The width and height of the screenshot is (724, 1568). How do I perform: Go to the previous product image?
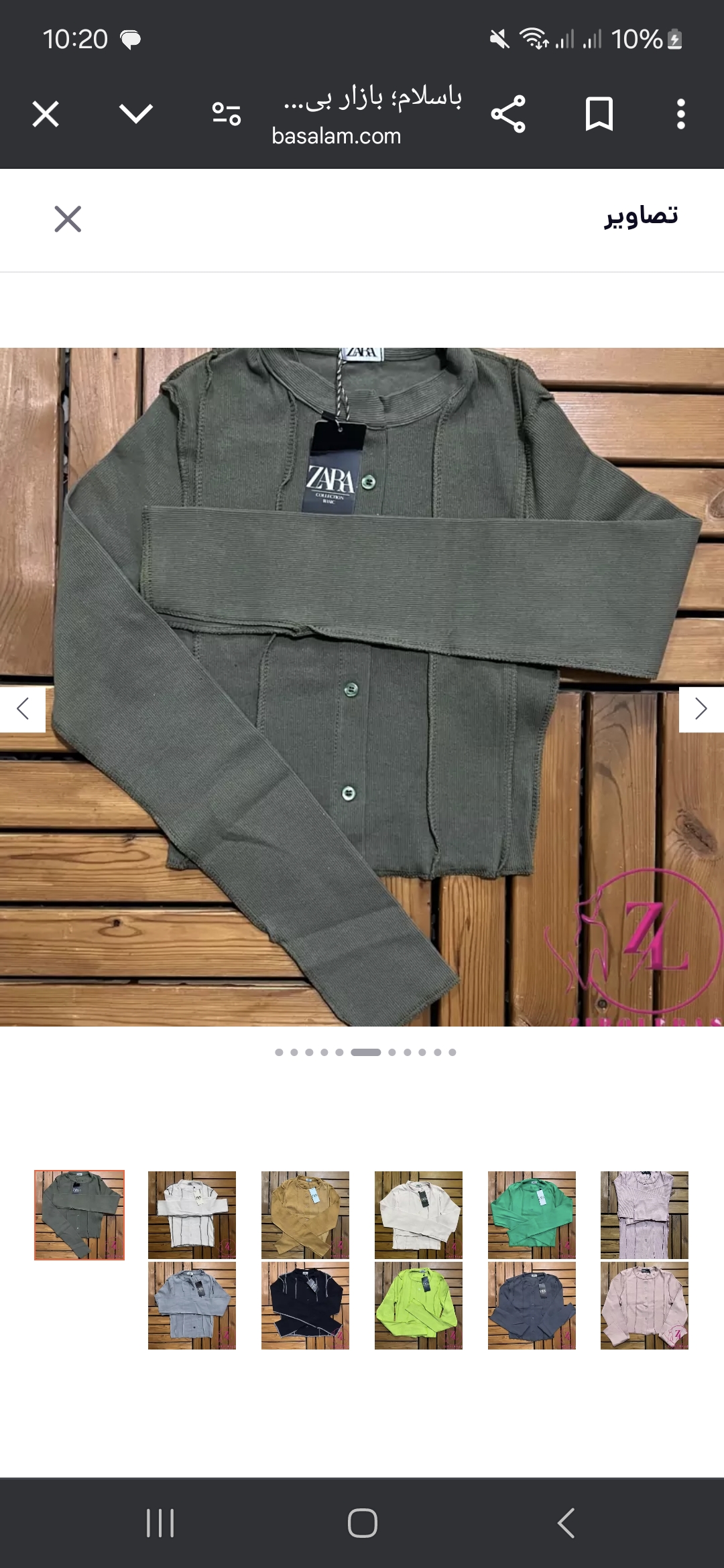tap(23, 709)
